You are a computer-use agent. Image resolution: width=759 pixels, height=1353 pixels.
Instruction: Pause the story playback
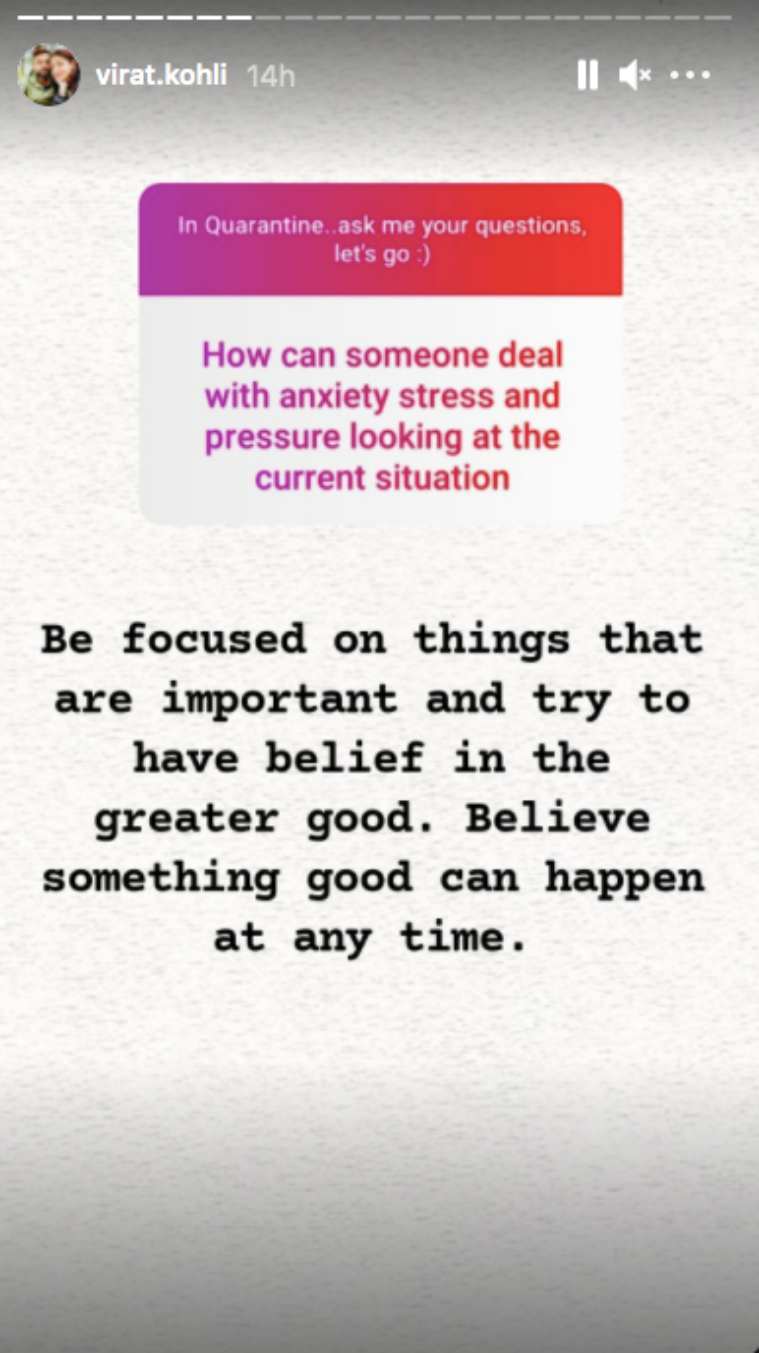[587, 75]
